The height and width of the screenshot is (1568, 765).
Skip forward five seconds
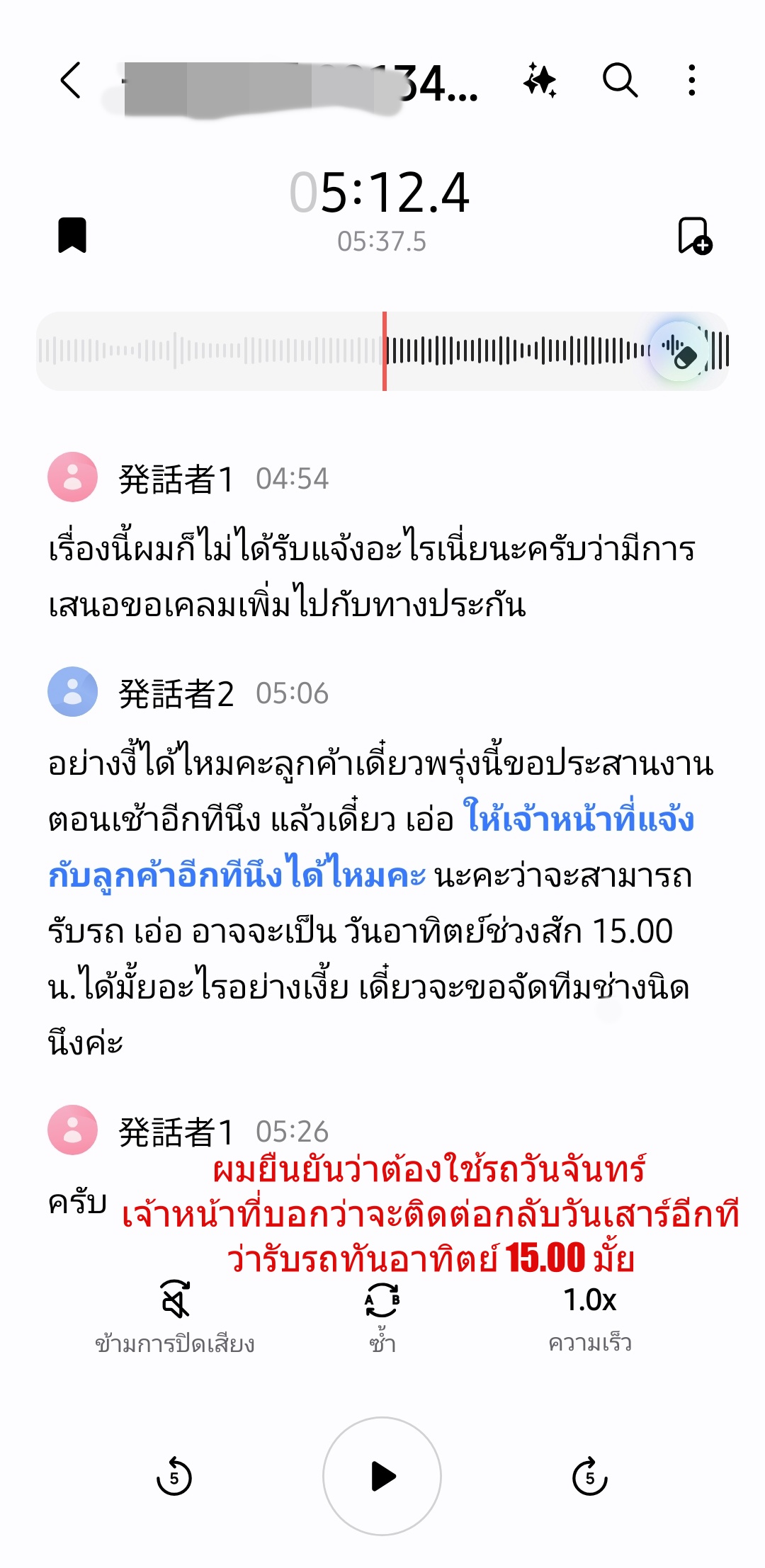tap(590, 1477)
